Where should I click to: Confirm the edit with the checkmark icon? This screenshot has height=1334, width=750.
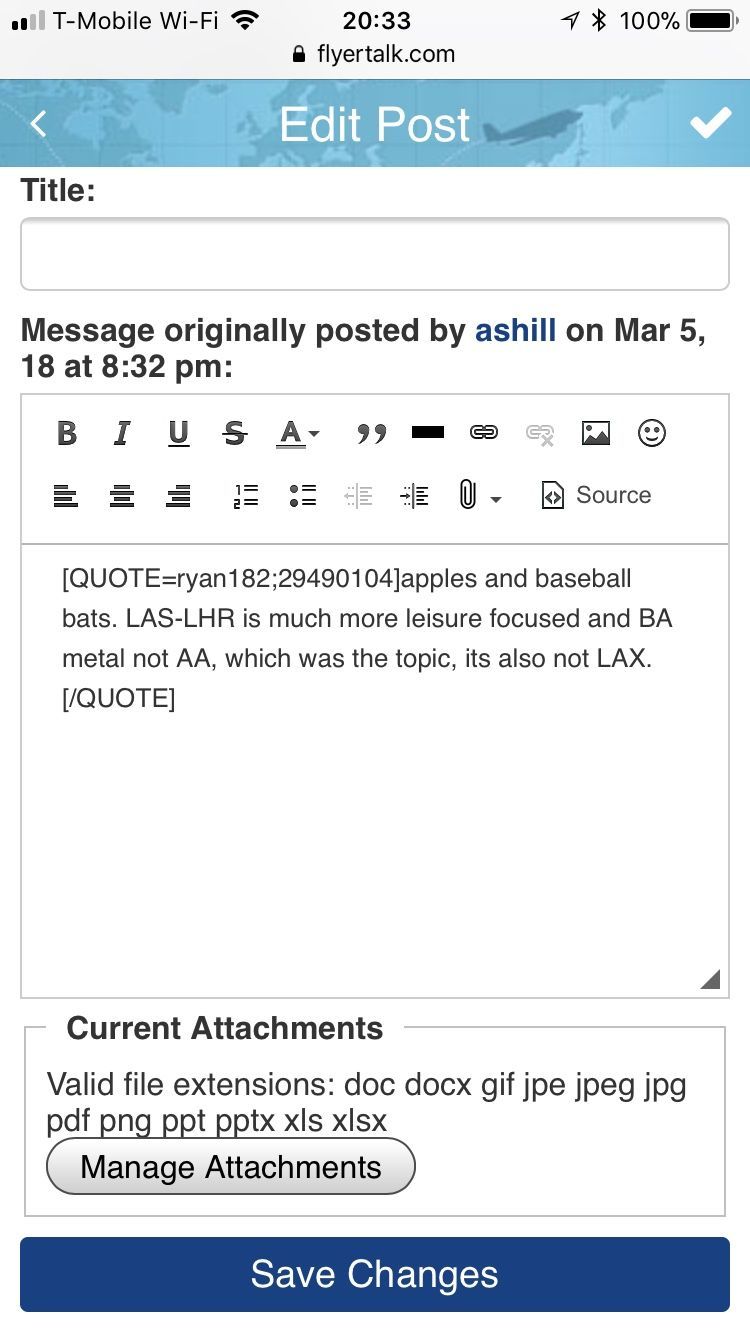710,123
